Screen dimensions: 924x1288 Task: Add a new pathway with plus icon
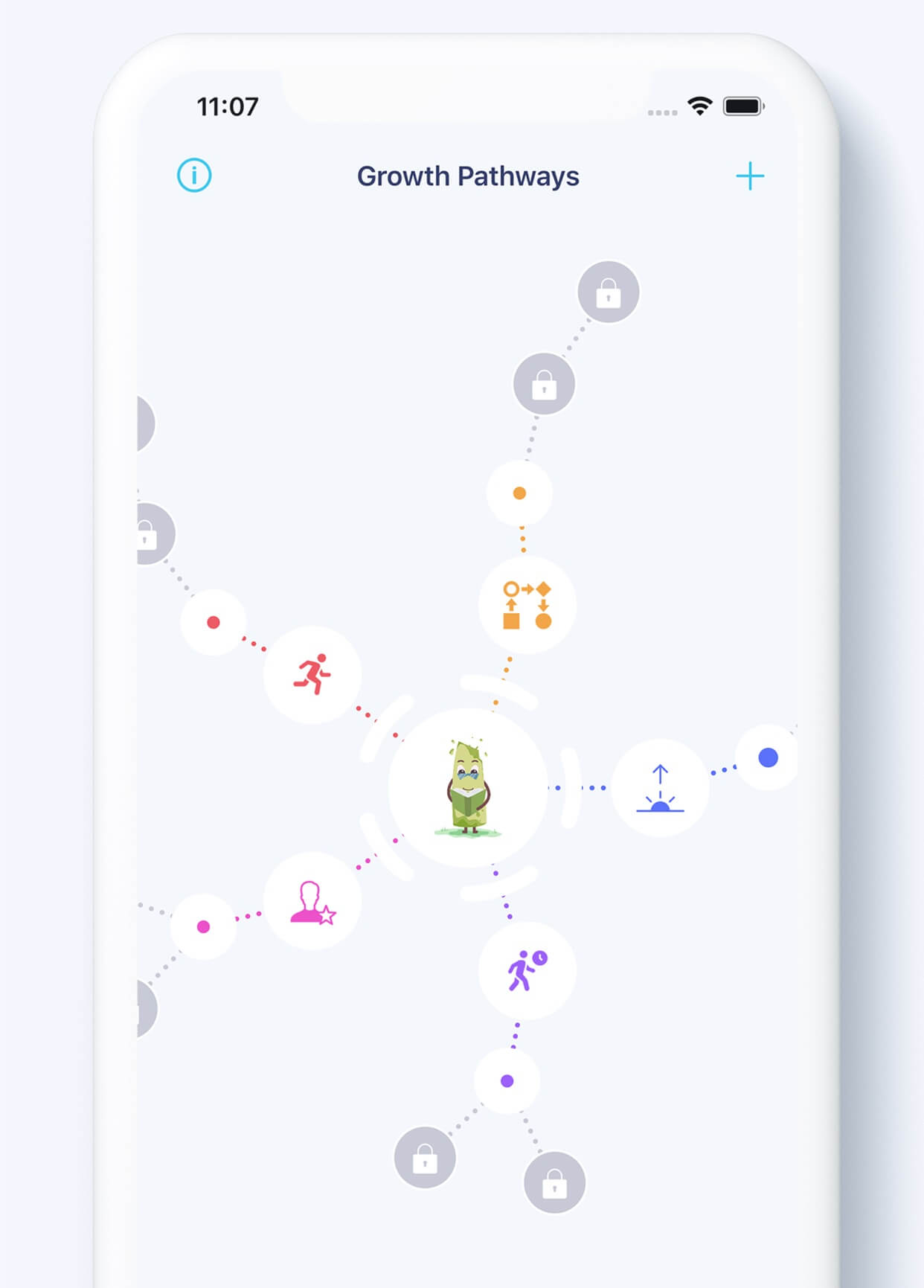click(x=749, y=176)
